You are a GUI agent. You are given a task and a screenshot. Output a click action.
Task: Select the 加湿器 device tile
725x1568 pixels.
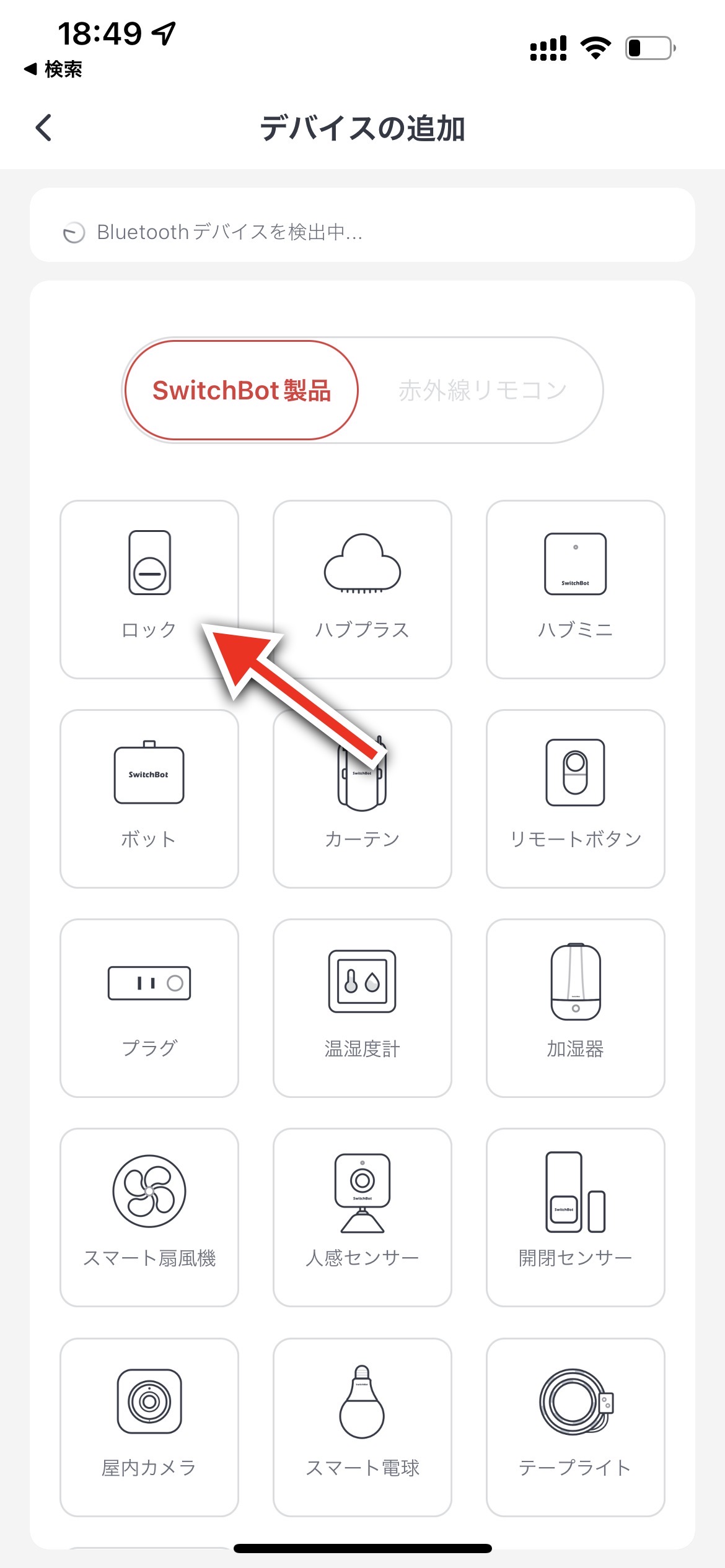coord(576,1008)
